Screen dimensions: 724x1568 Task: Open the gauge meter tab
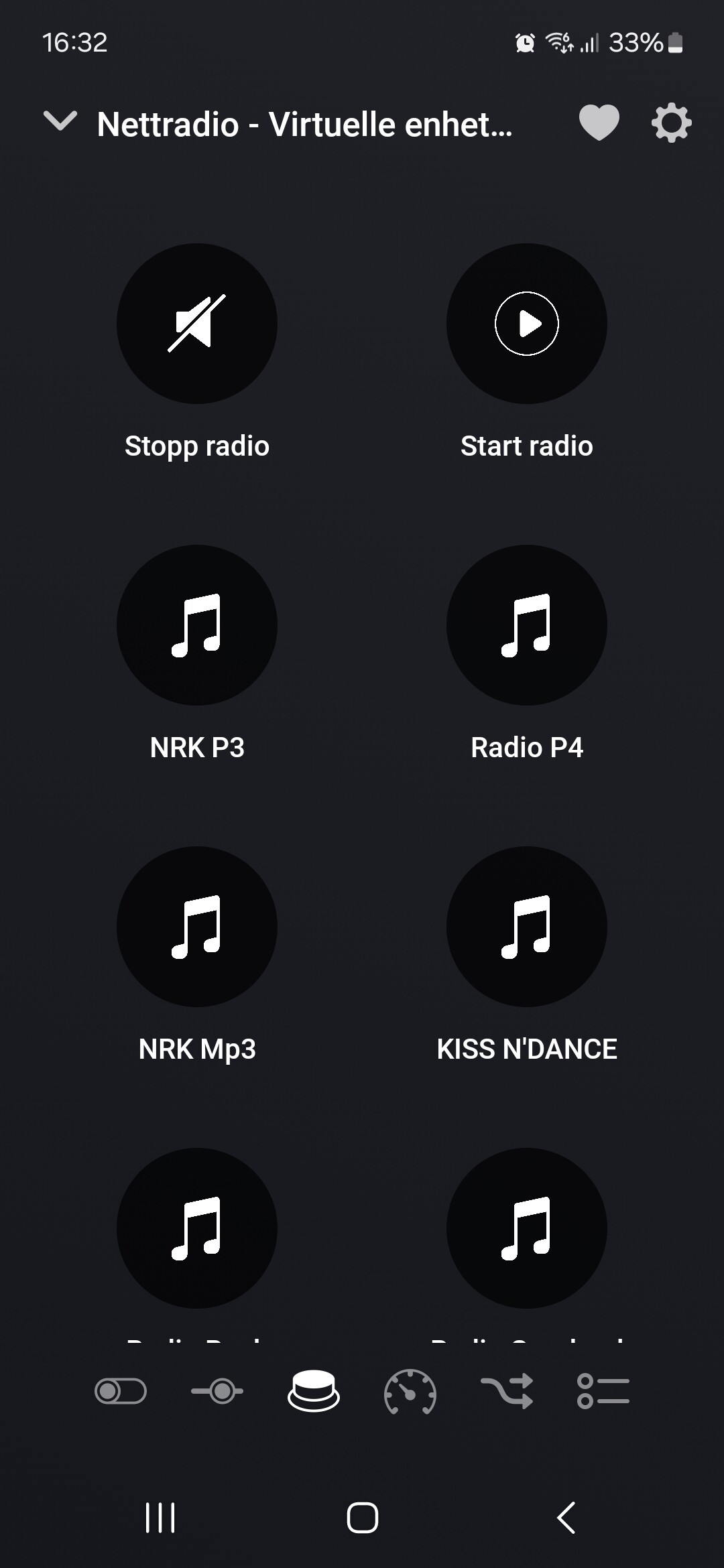click(x=410, y=1391)
